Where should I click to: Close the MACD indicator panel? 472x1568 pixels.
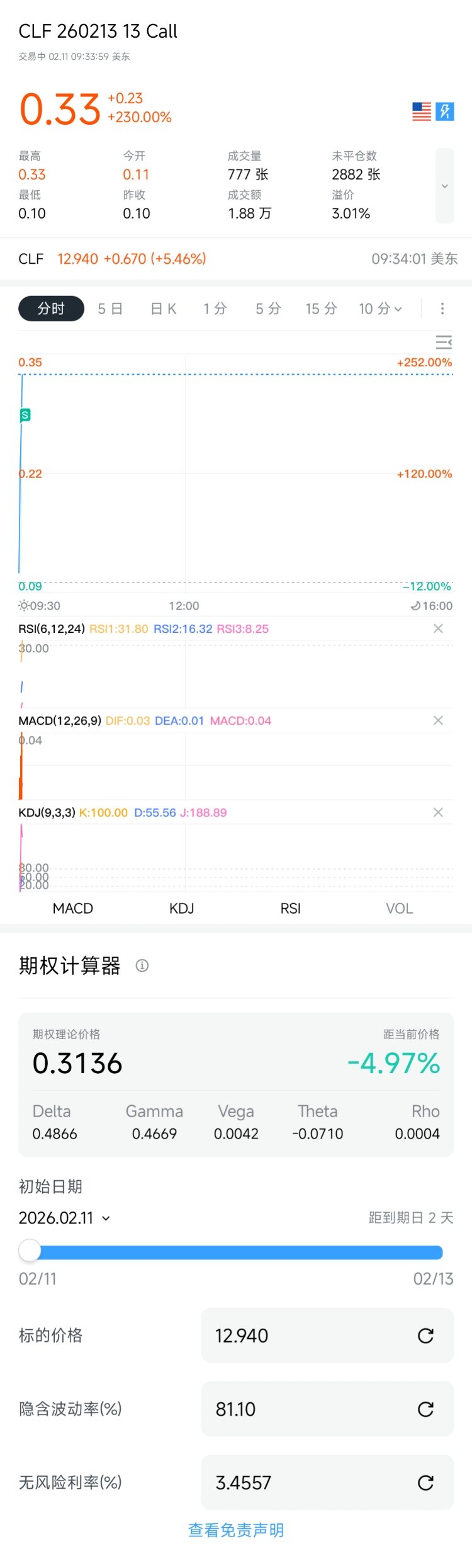438,720
